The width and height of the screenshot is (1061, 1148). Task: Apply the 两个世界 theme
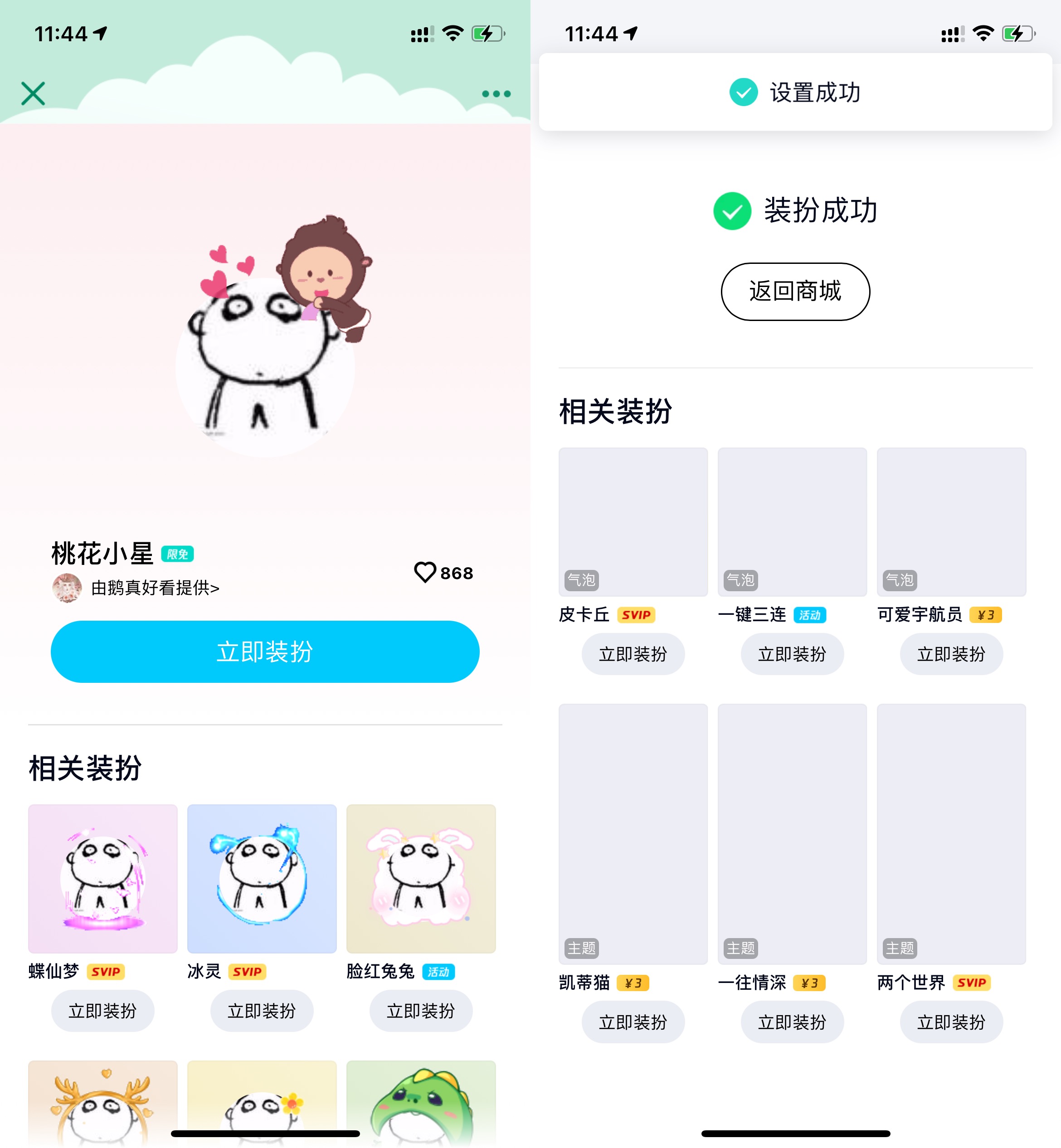coord(951,1022)
